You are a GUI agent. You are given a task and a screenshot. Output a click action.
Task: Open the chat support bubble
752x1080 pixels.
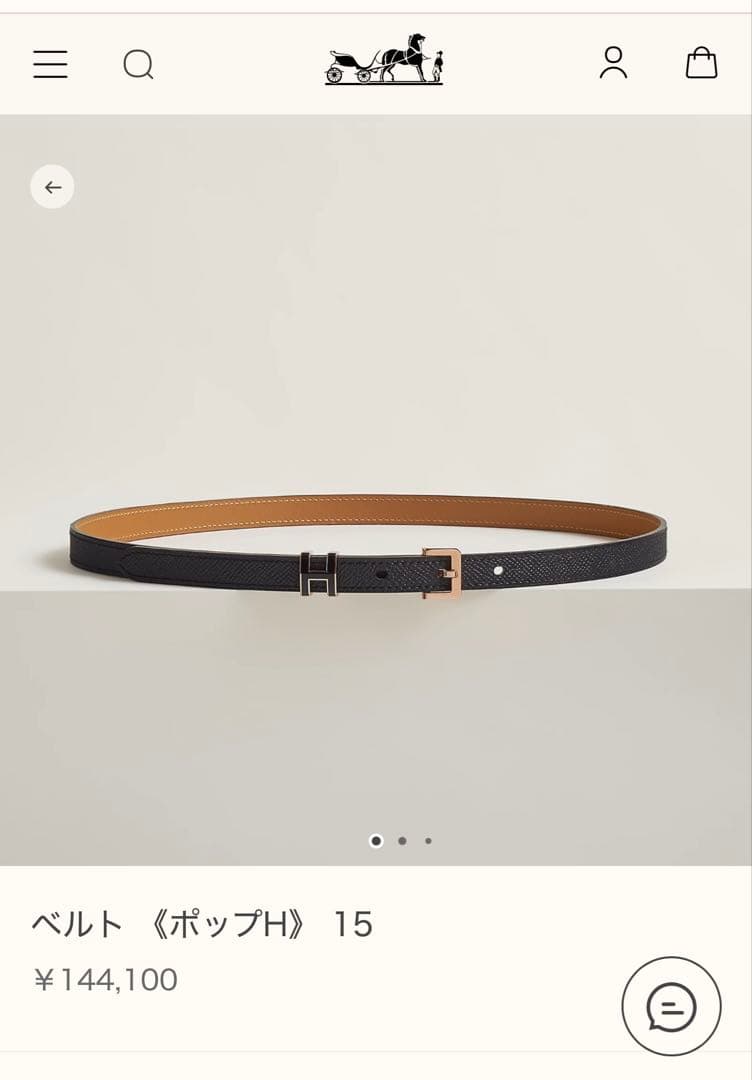(x=671, y=1007)
